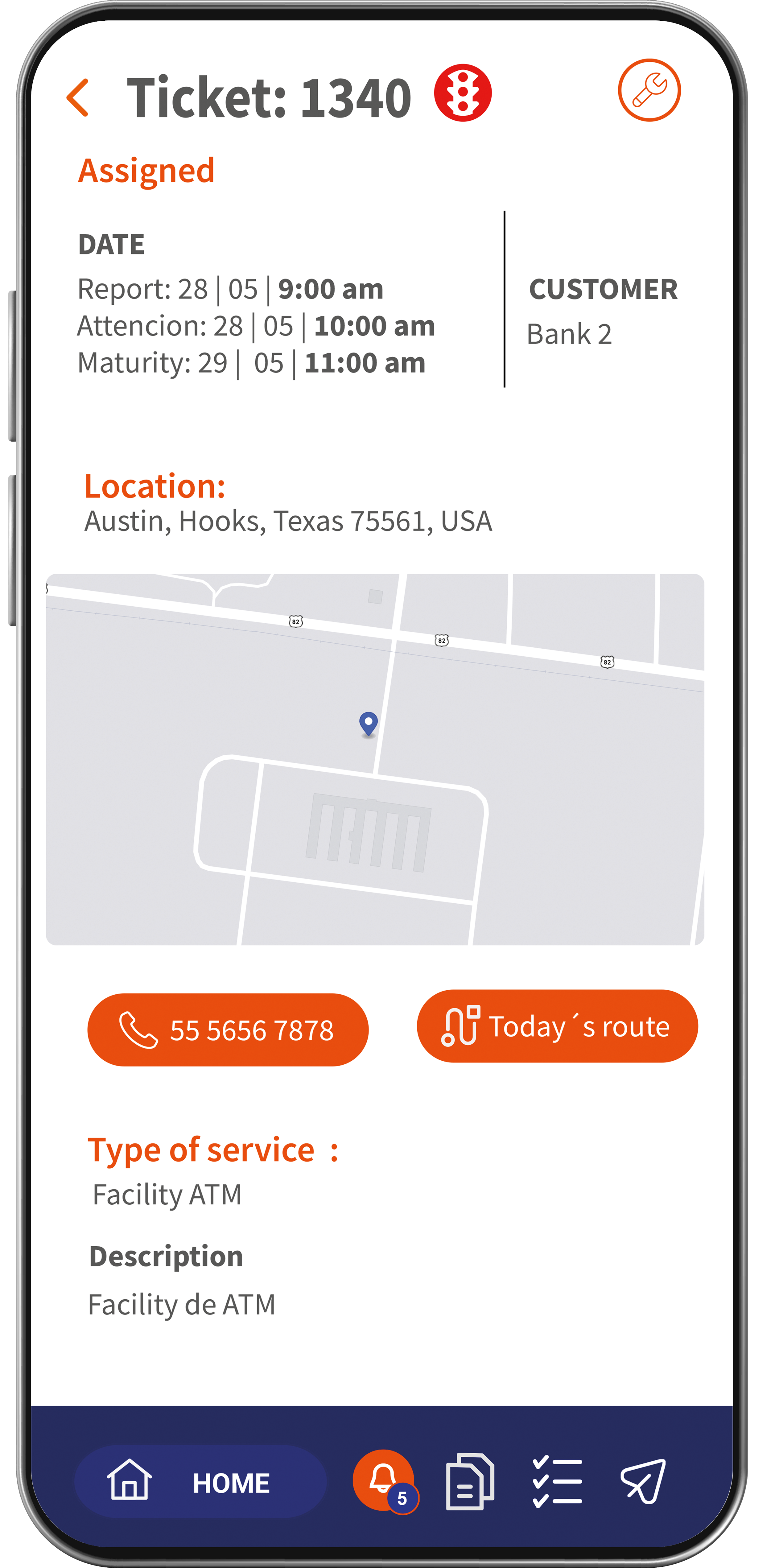Viewport: 771px width, 1568px height.
Task: Open the wrench tools icon
Action: point(649,90)
